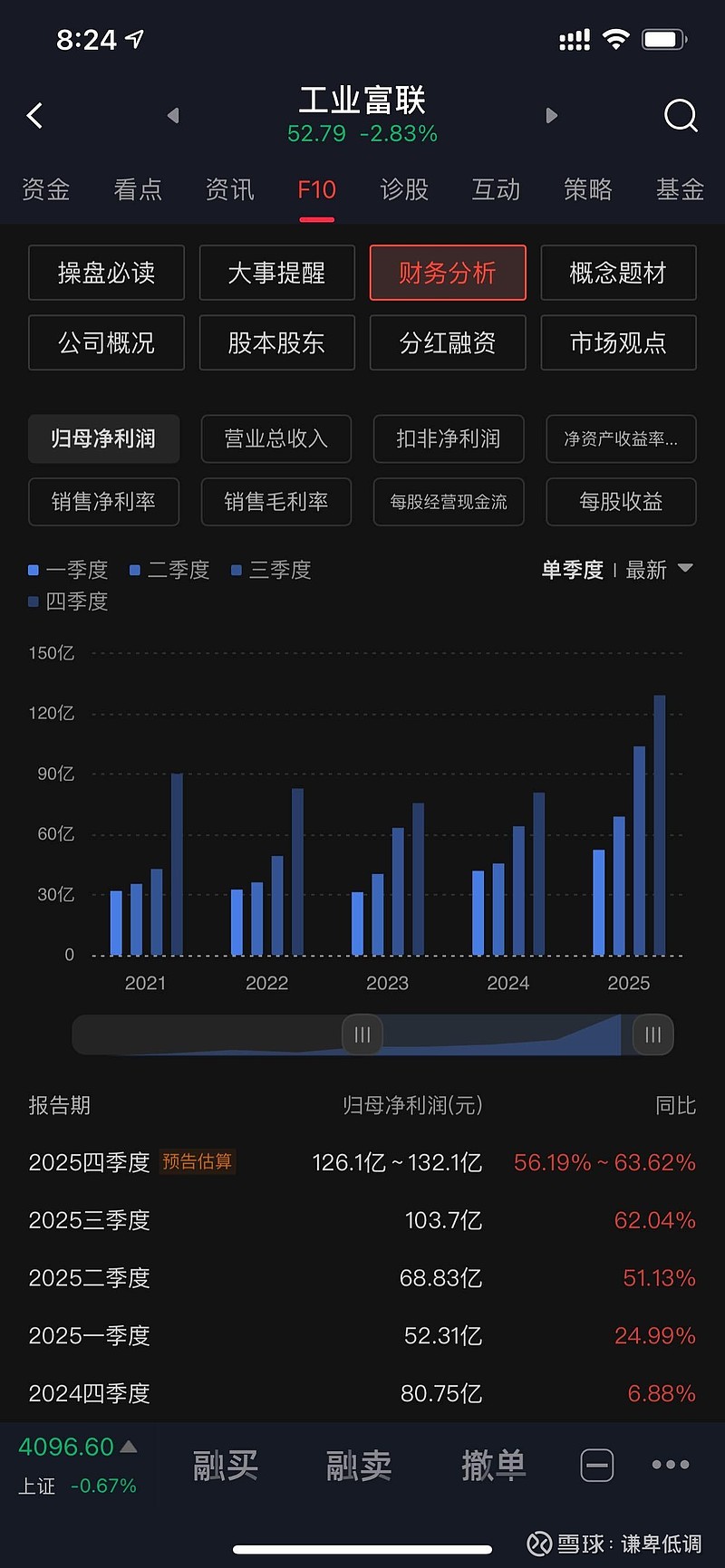Open the three-dot more menu at bottom right
Viewport: 725px width, 1568px height.
pyautogui.click(x=670, y=1464)
